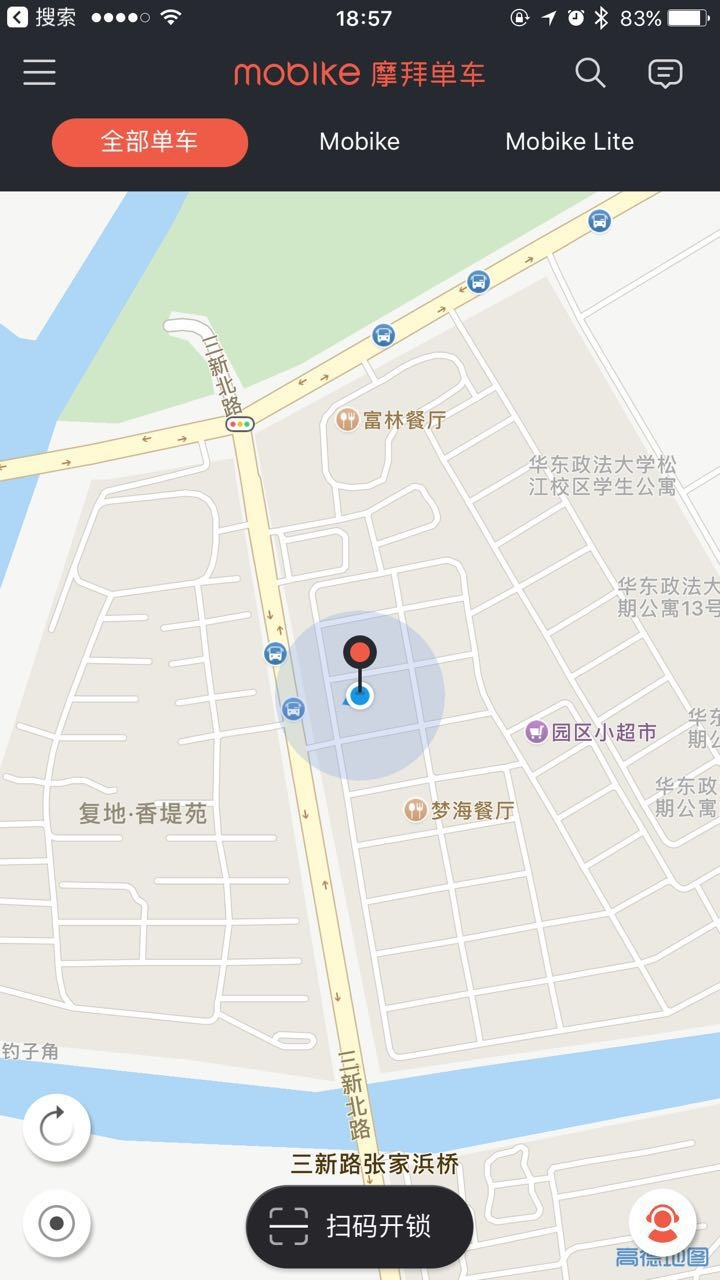
Task: Open the hamburger side menu
Action: click(x=39, y=73)
